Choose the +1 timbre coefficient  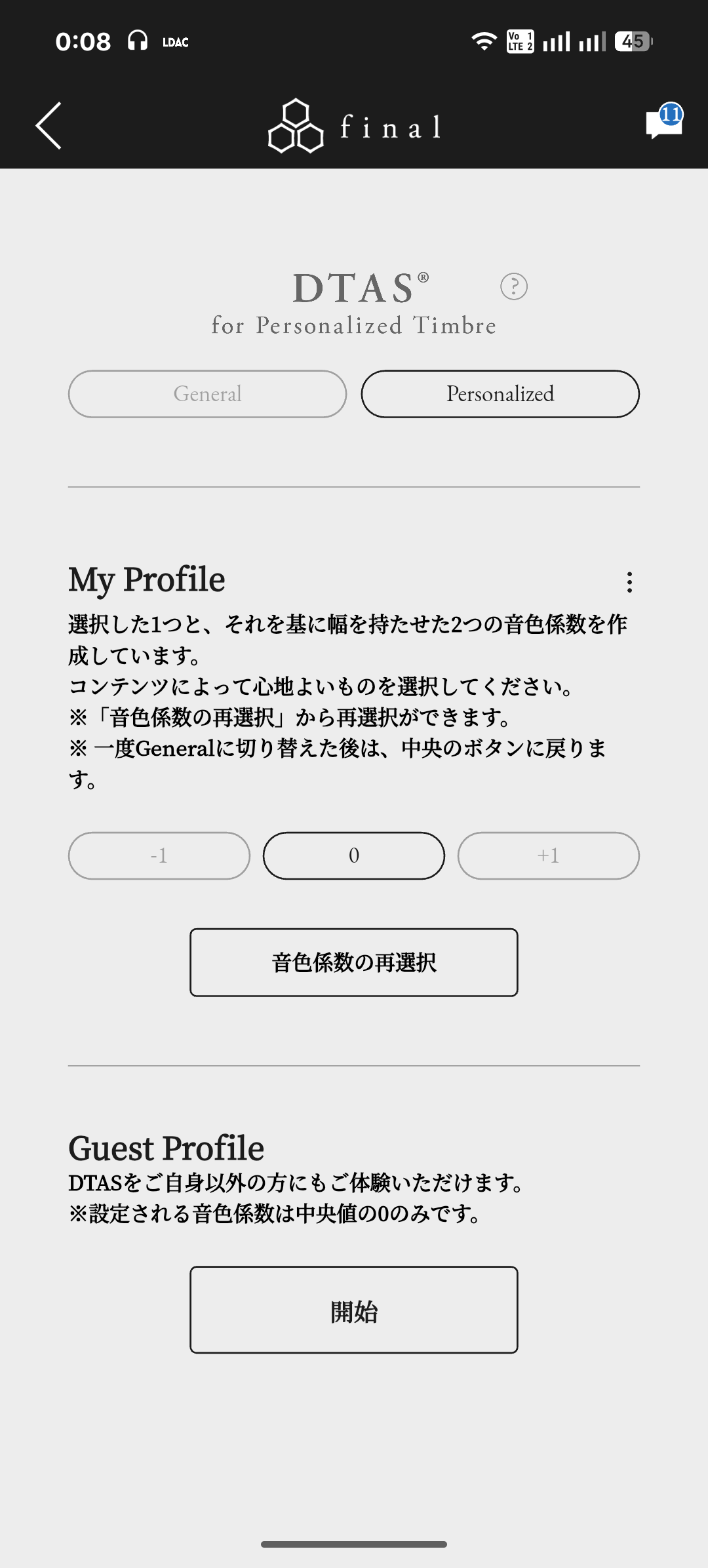tap(548, 855)
